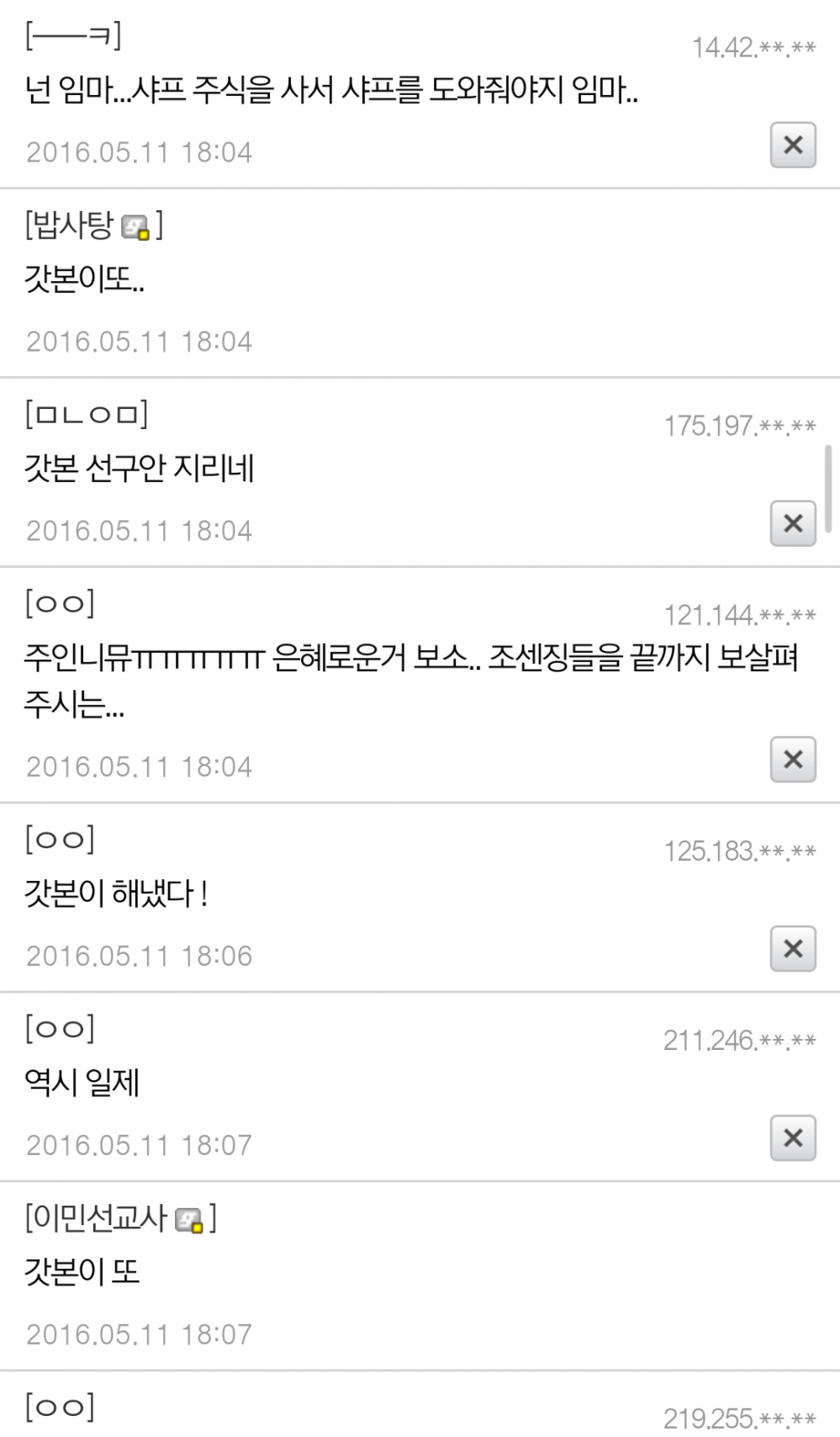Click the timestamp on 밥사탕's comment
The width and height of the screenshot is (840, 1437).
point(139,342)
